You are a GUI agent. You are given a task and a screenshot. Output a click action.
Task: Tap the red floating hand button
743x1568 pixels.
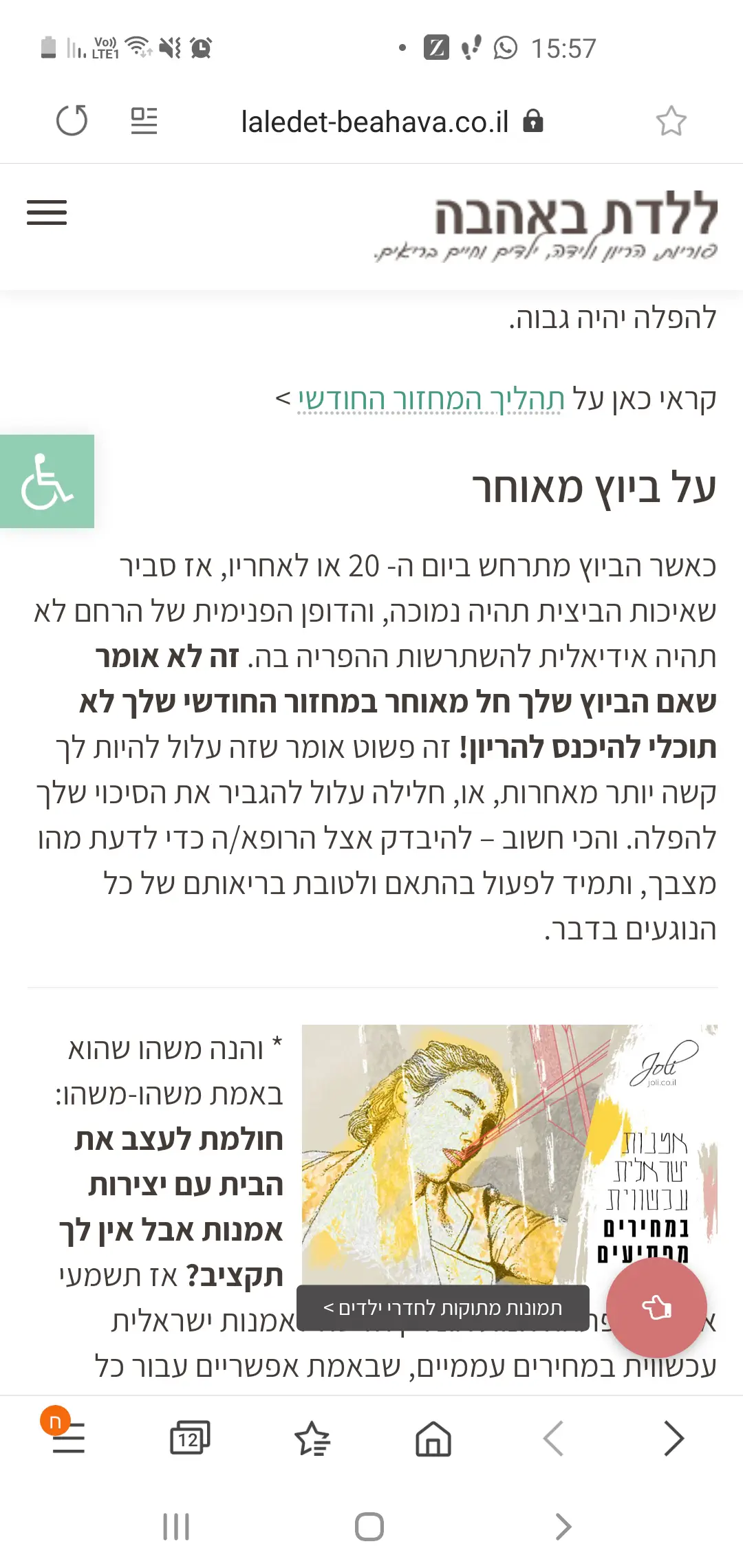tap(656, 1307)
